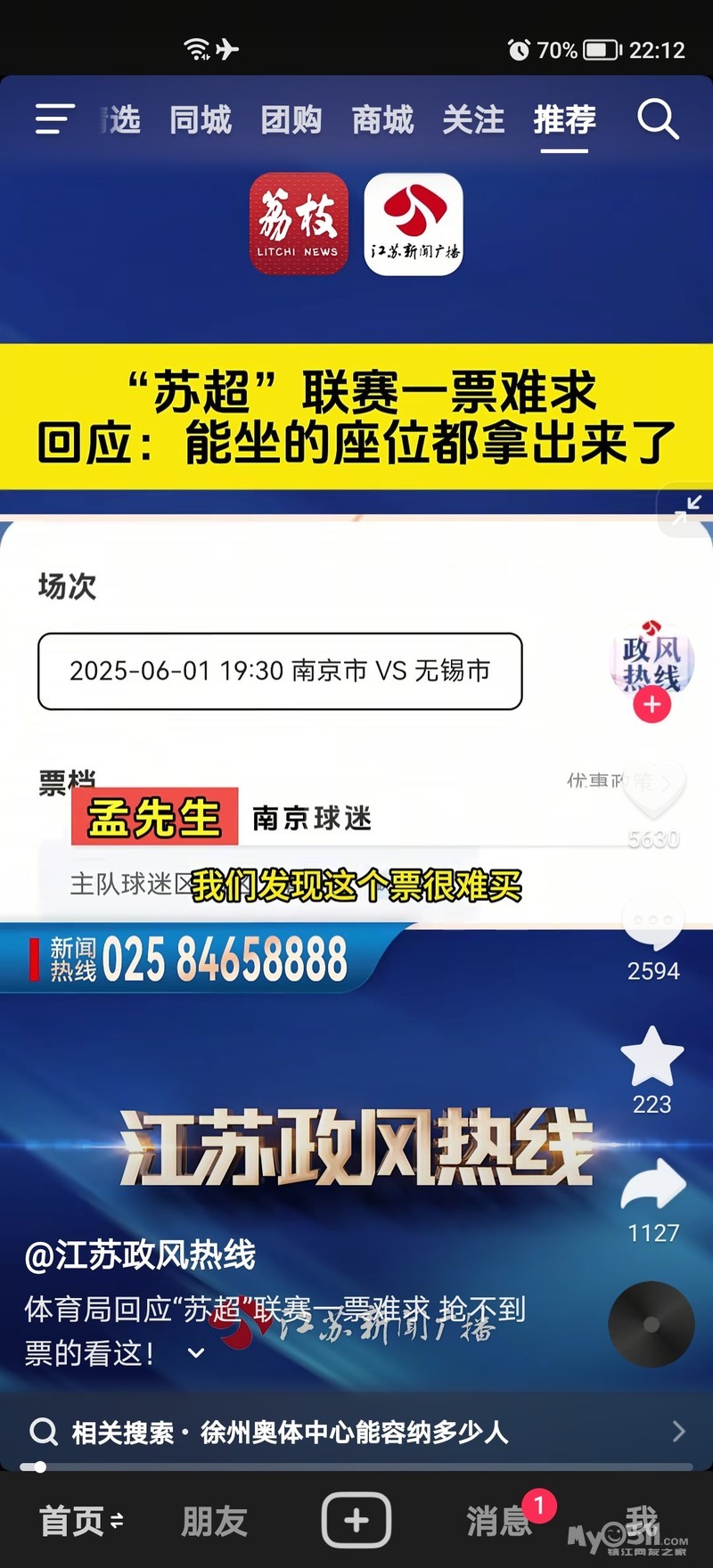
Task: Create a new post with plus button
Action: [x=356, y=1520]
